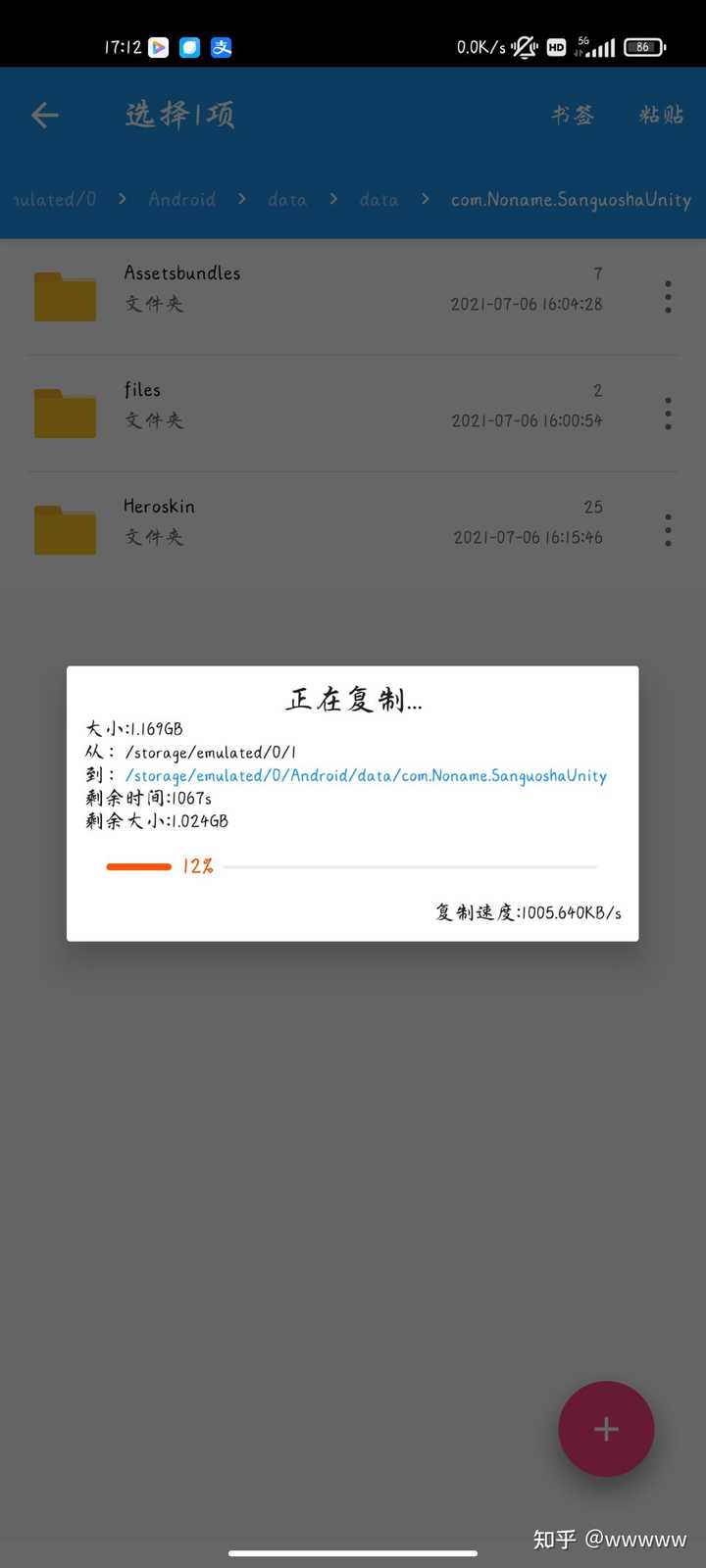Tap the Google Play icon in status bar
706x1568 pixels.
158,47
